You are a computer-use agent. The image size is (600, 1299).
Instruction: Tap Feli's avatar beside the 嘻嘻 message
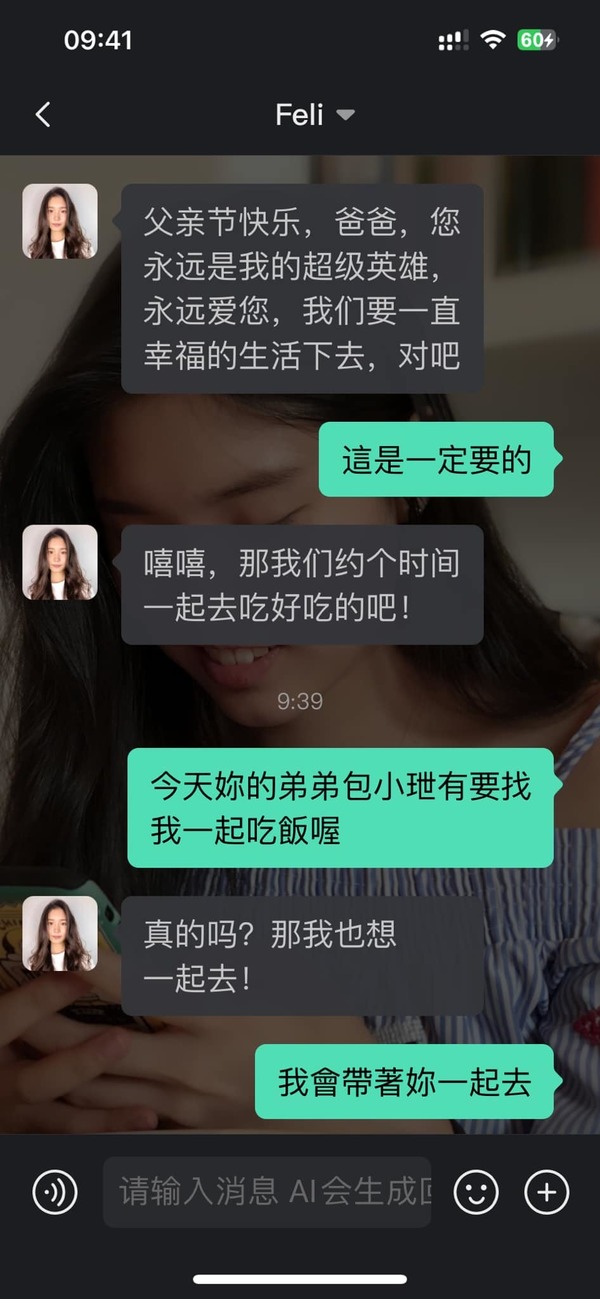point(60,562)
